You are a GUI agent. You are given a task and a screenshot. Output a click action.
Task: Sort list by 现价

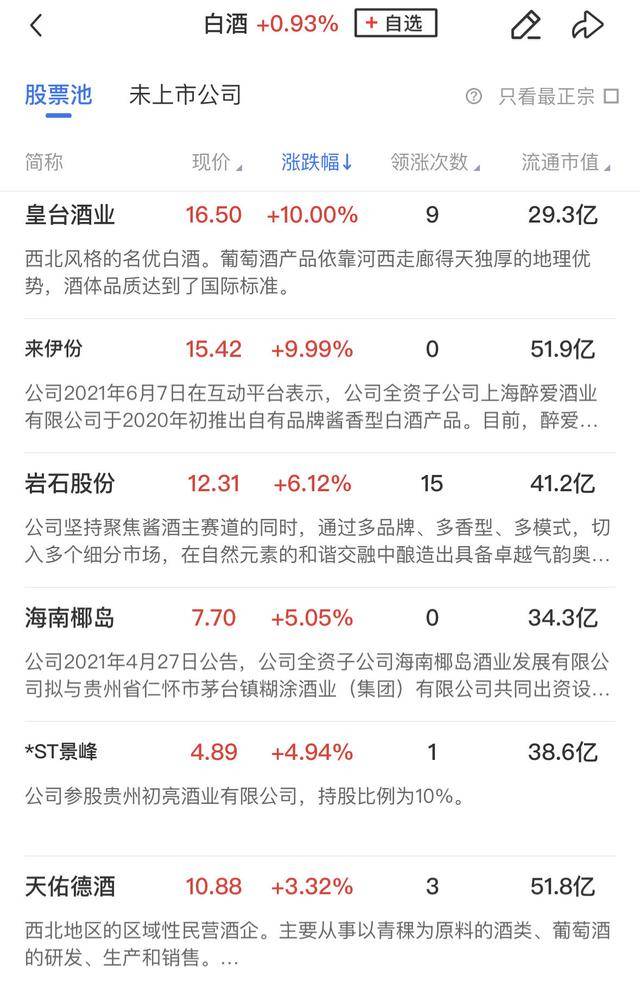click(x=216, y=163)
